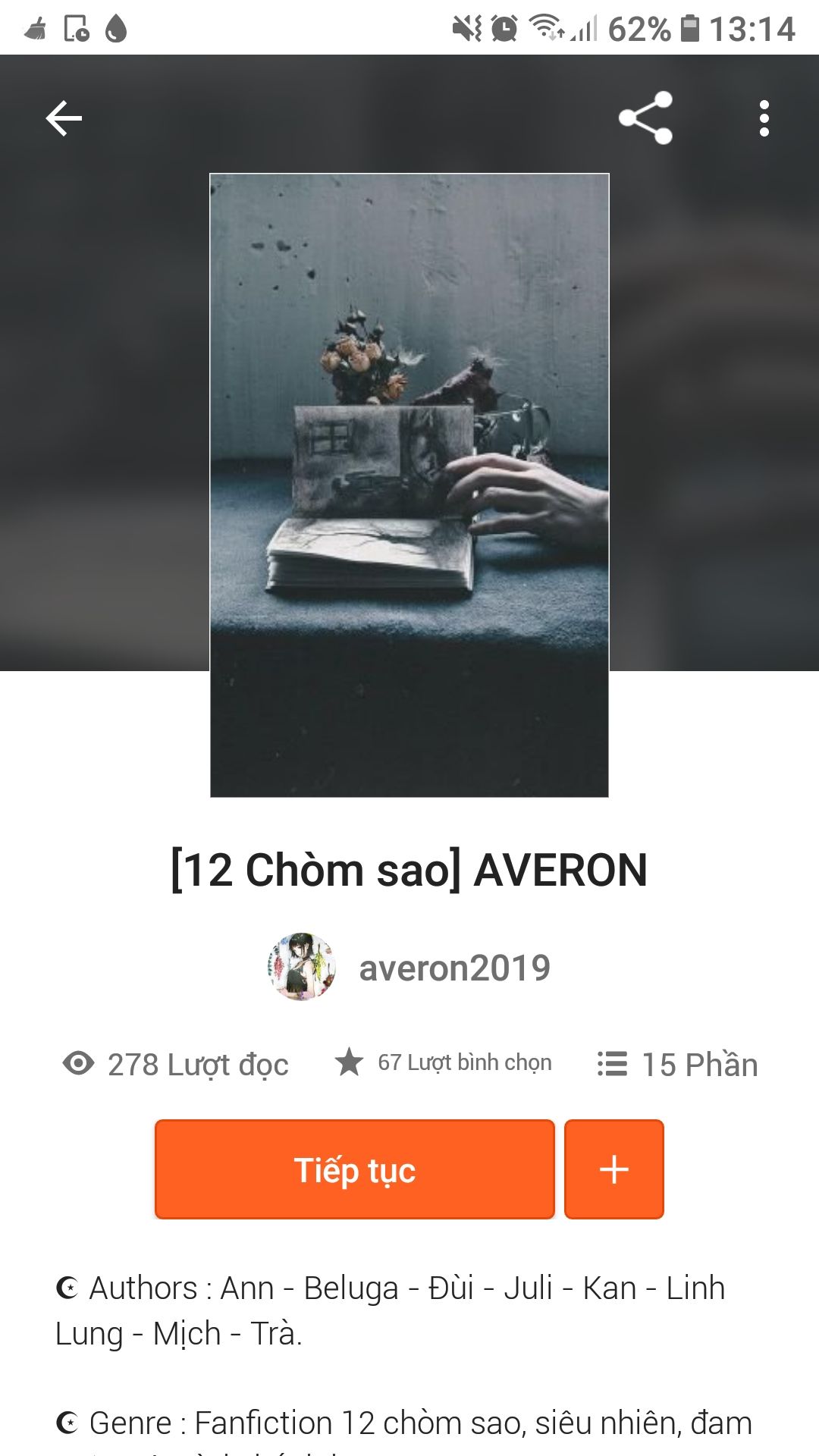
Task: Open the 15 Phần chapter list
Action: pos(677,1064)
